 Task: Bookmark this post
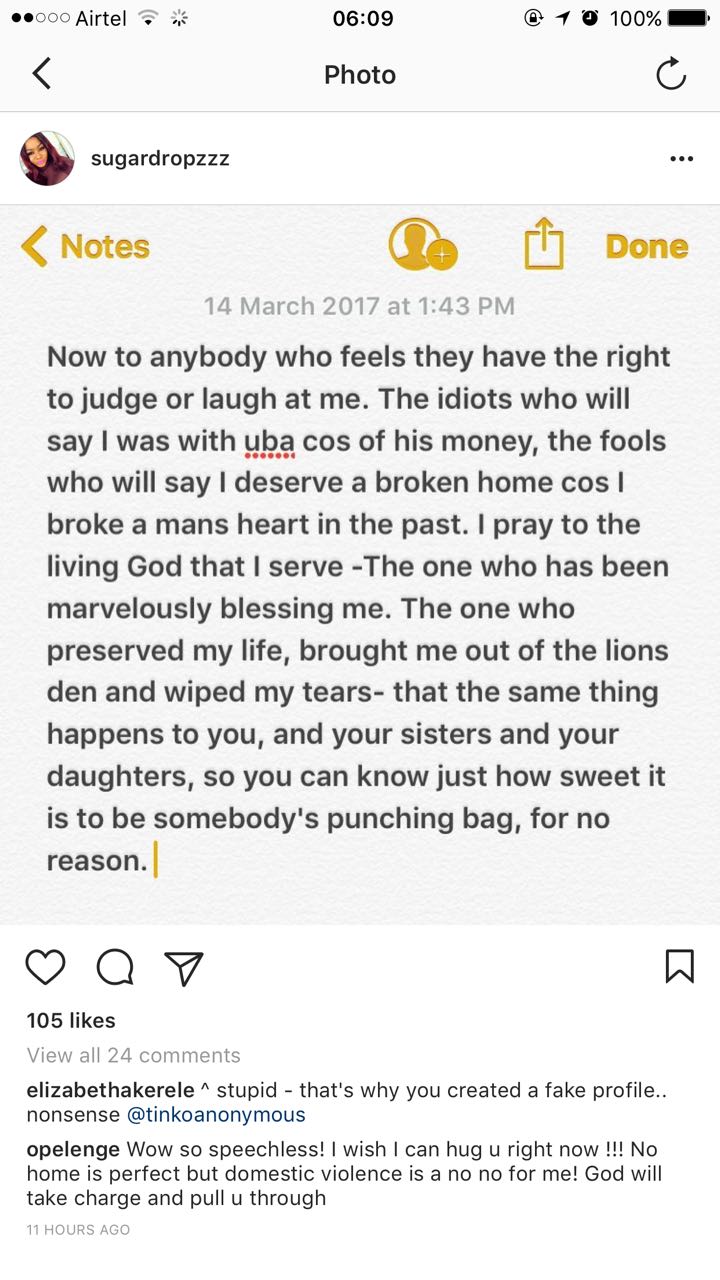pos(679,966)
